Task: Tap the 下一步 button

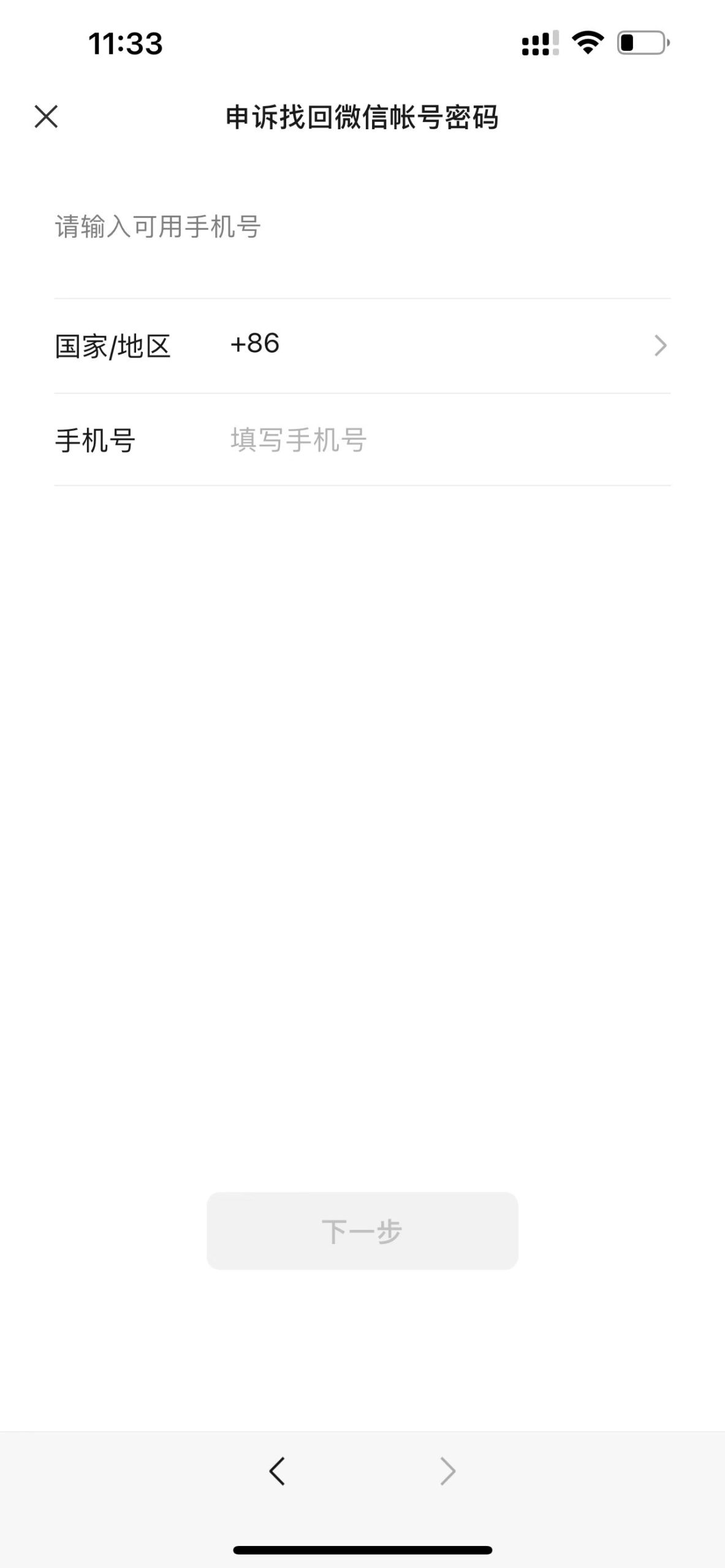Action: point(362,1231)
